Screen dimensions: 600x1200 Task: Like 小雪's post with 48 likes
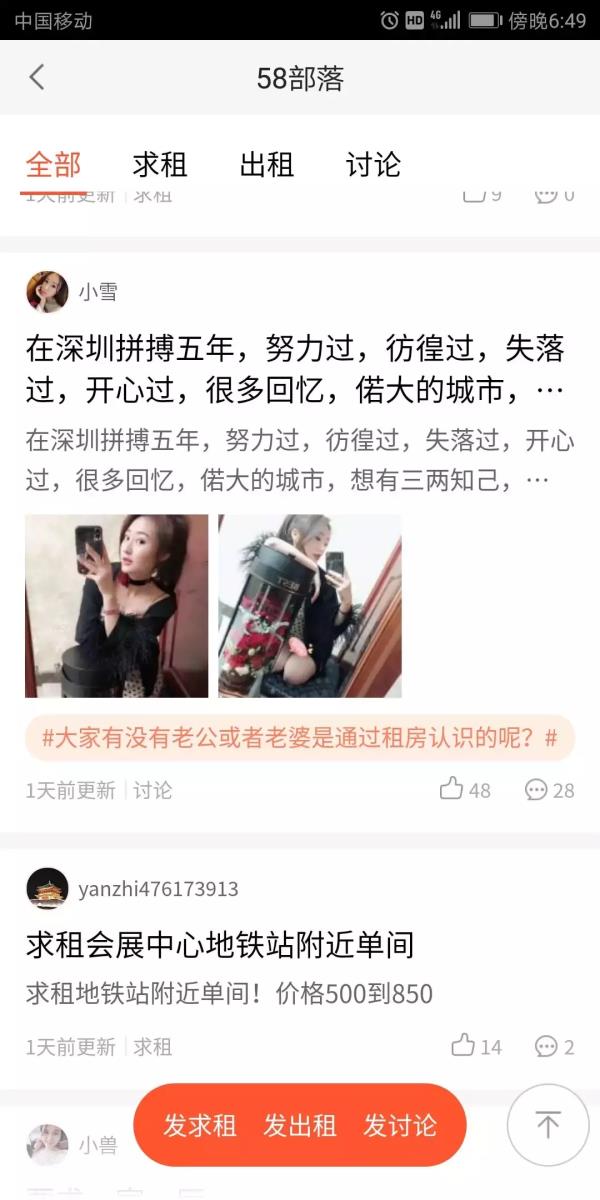point(465,790)
